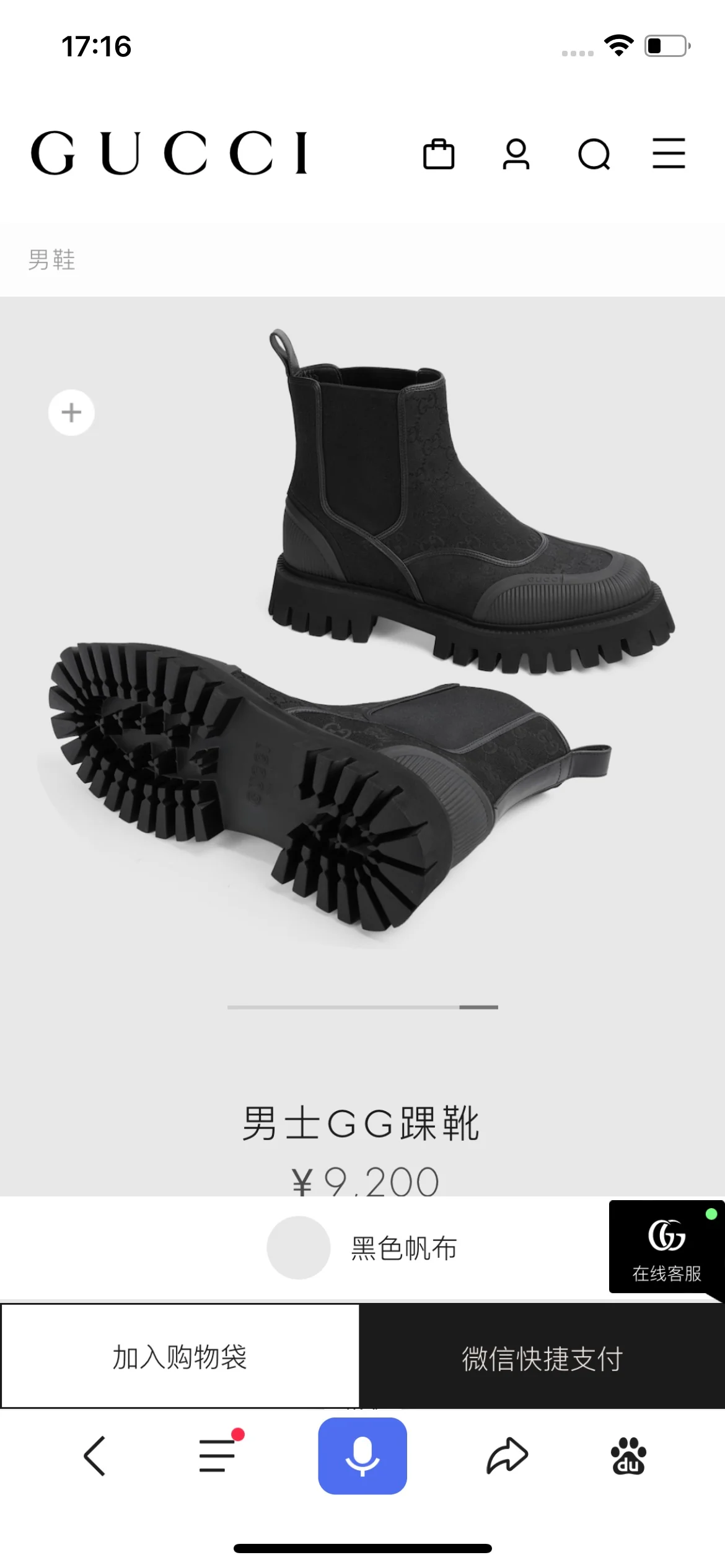Select the 黑色帆布 color swatch
725x1568 pixels.
tap(299, 1247)
